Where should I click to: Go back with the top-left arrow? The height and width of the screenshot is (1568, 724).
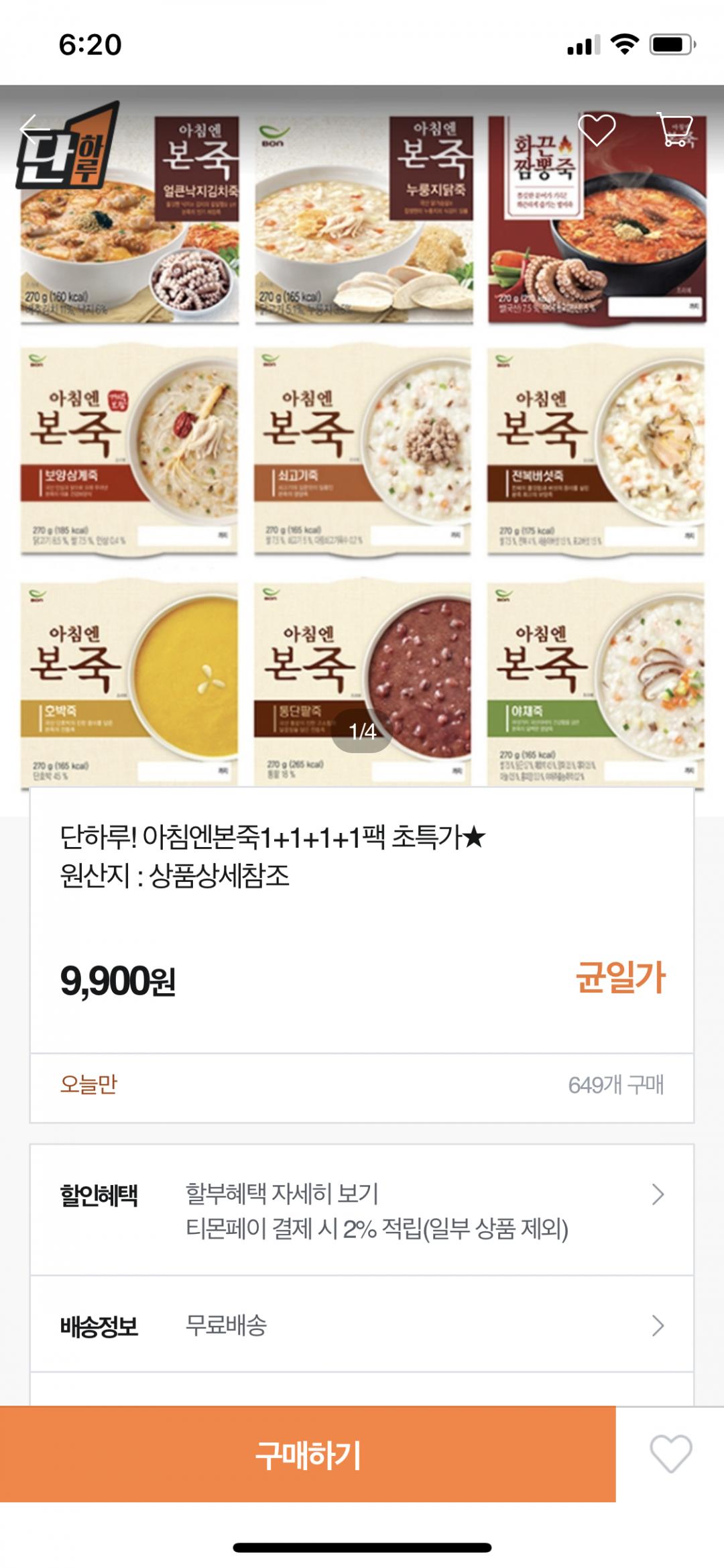click(34, 129)
